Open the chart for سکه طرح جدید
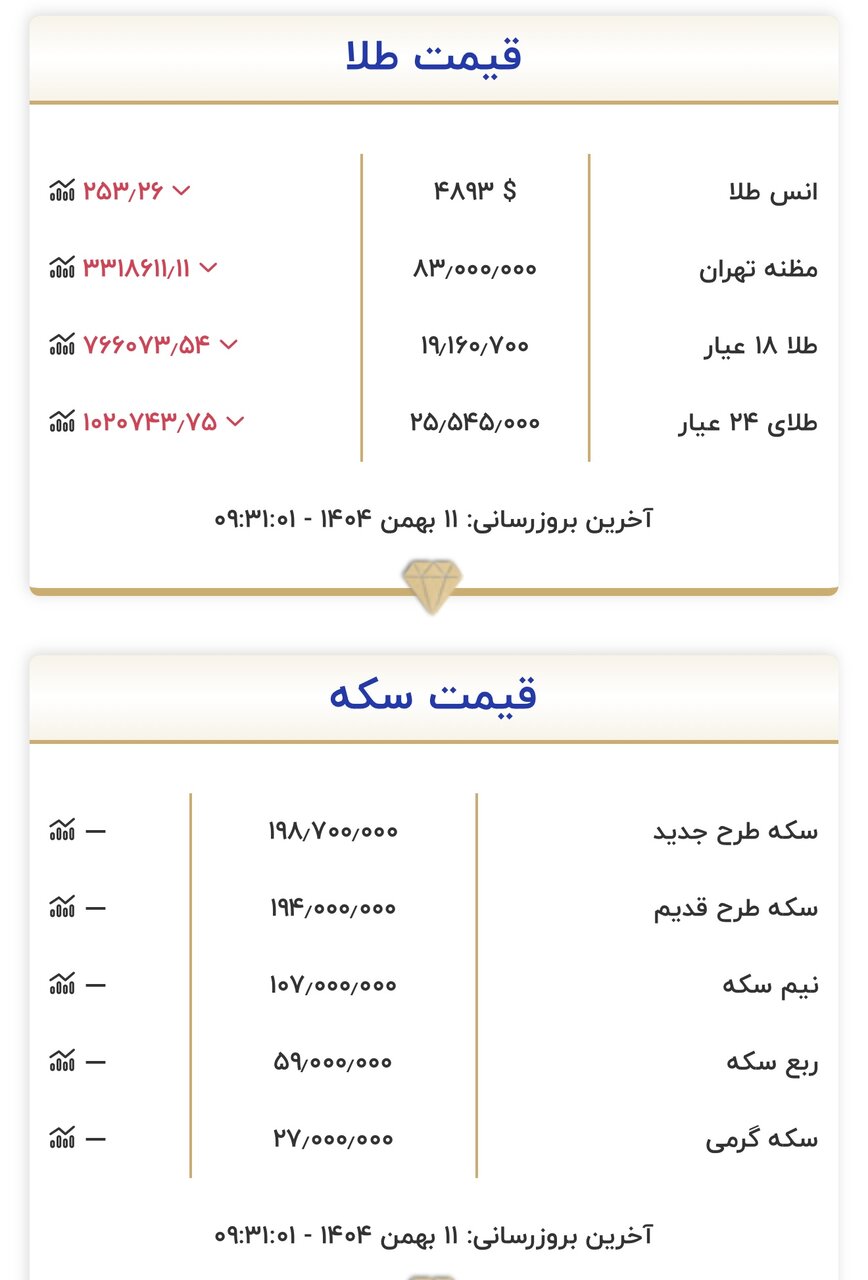The height and width of the screenshot is (1280, 868). (x=62, y=830)
